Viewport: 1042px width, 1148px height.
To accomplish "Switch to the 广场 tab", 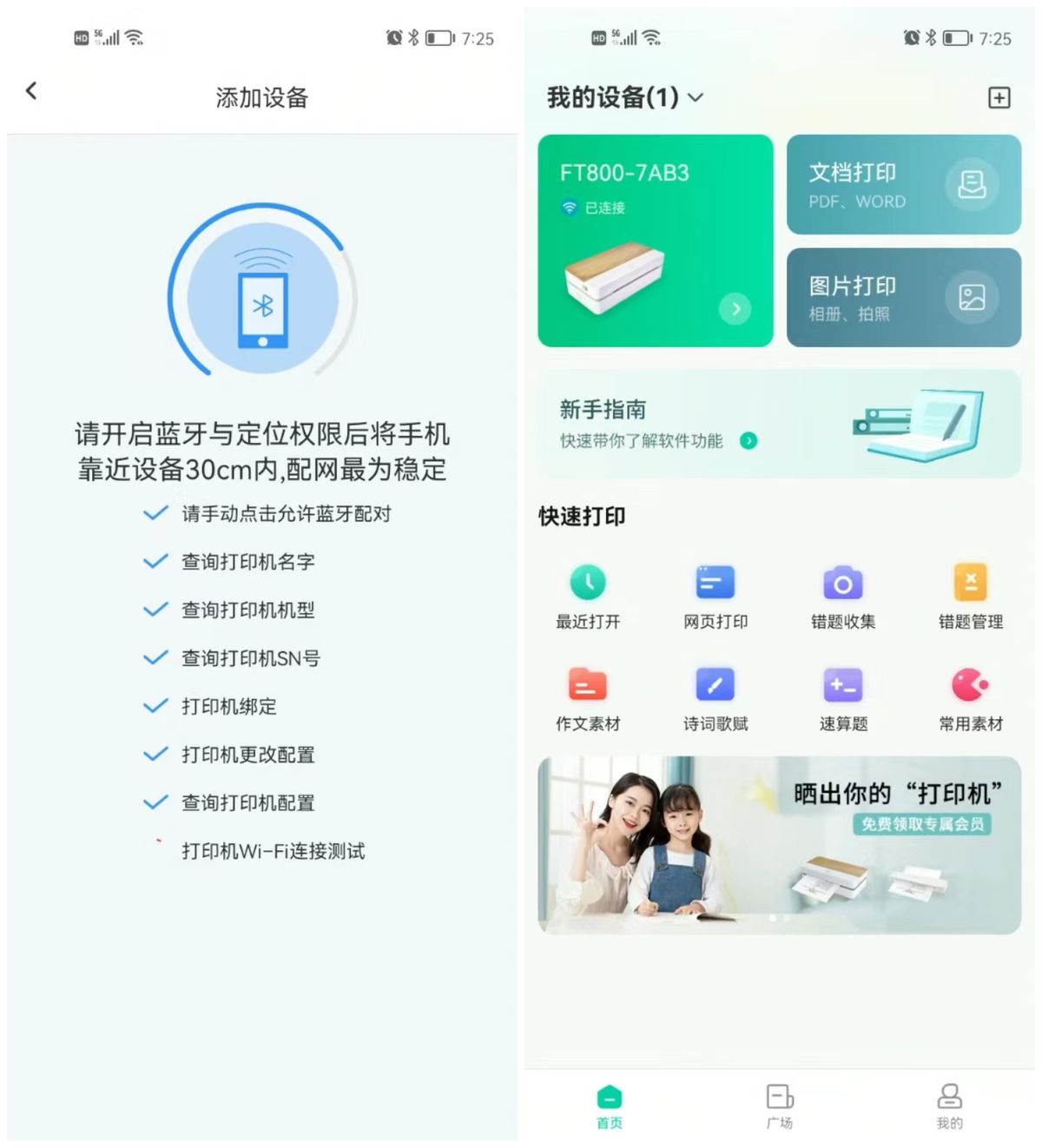I will (779, 1105).
